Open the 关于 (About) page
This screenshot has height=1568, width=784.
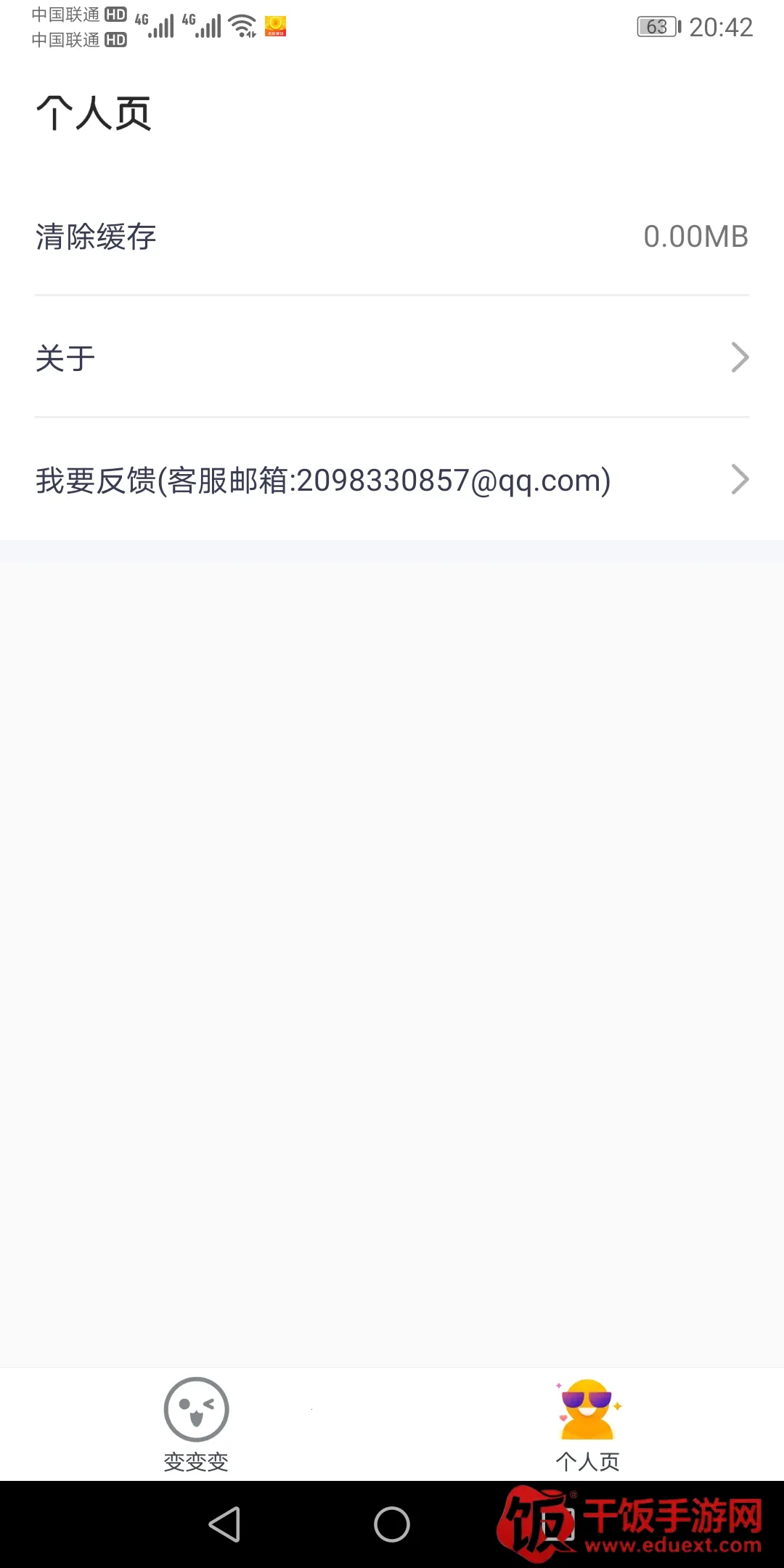tap(392, 358)
